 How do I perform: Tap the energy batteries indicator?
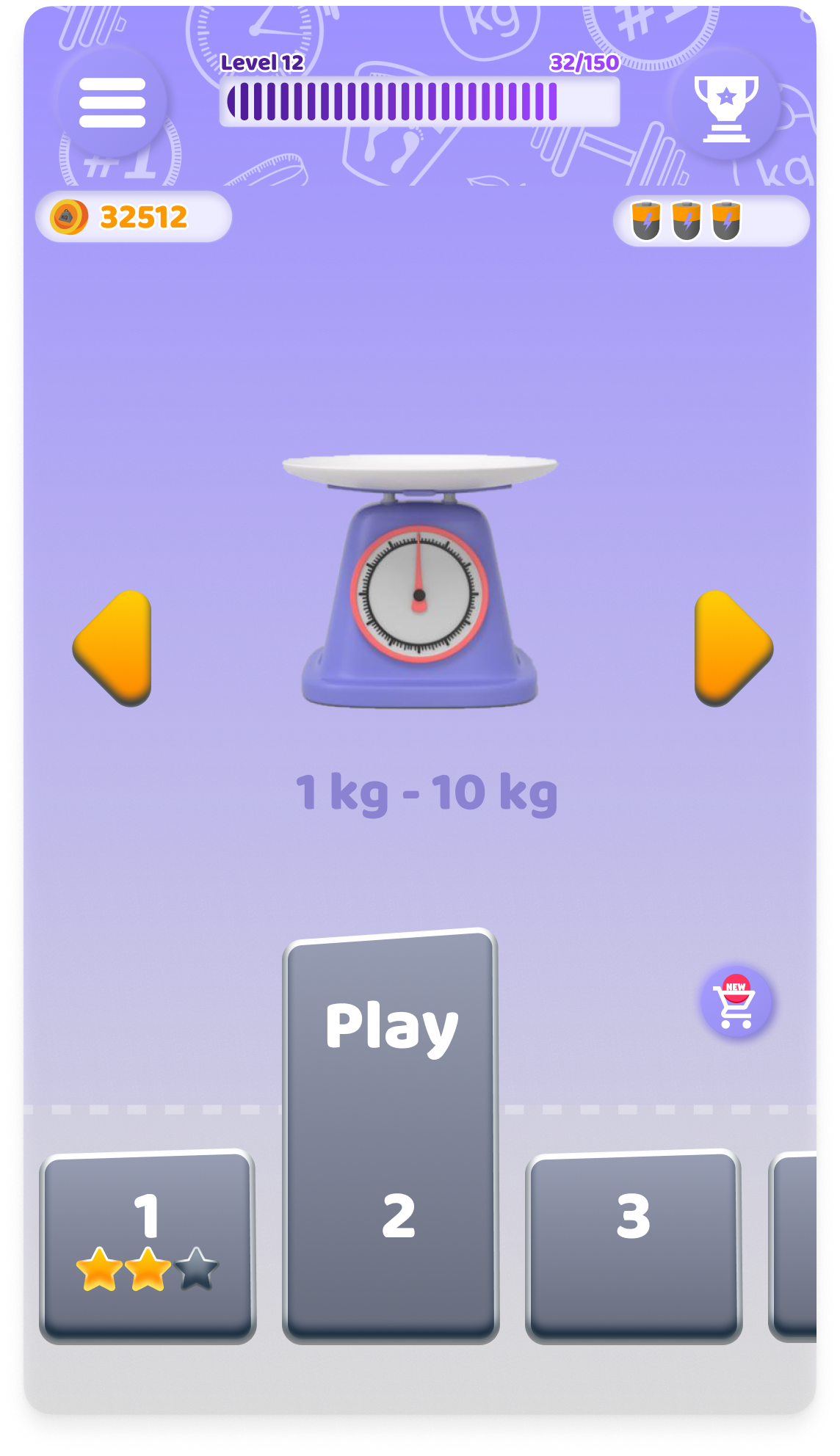click(x=711, y=221)
